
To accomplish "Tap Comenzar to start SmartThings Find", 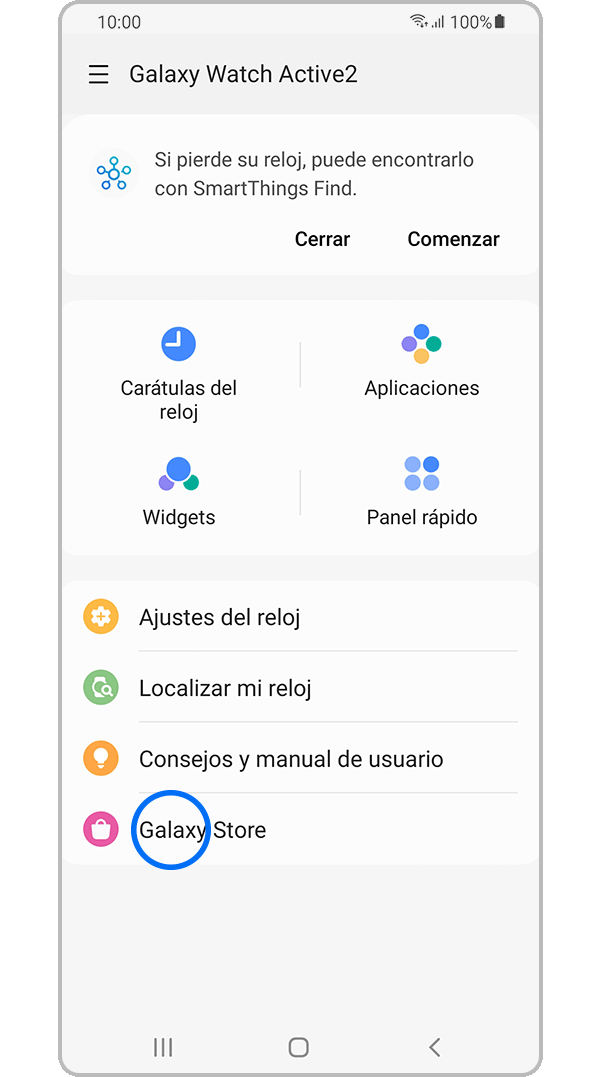I will [453, 239].
